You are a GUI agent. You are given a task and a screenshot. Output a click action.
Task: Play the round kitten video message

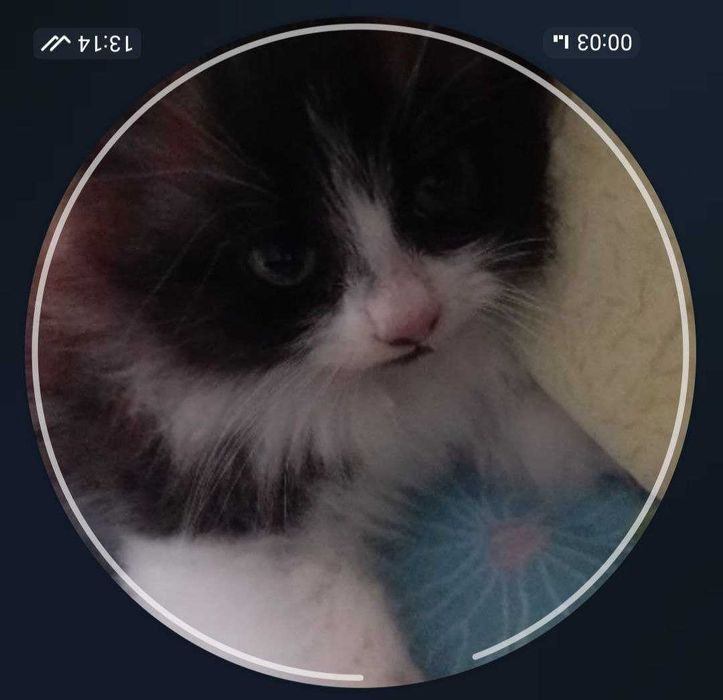(x=361, y=350)
